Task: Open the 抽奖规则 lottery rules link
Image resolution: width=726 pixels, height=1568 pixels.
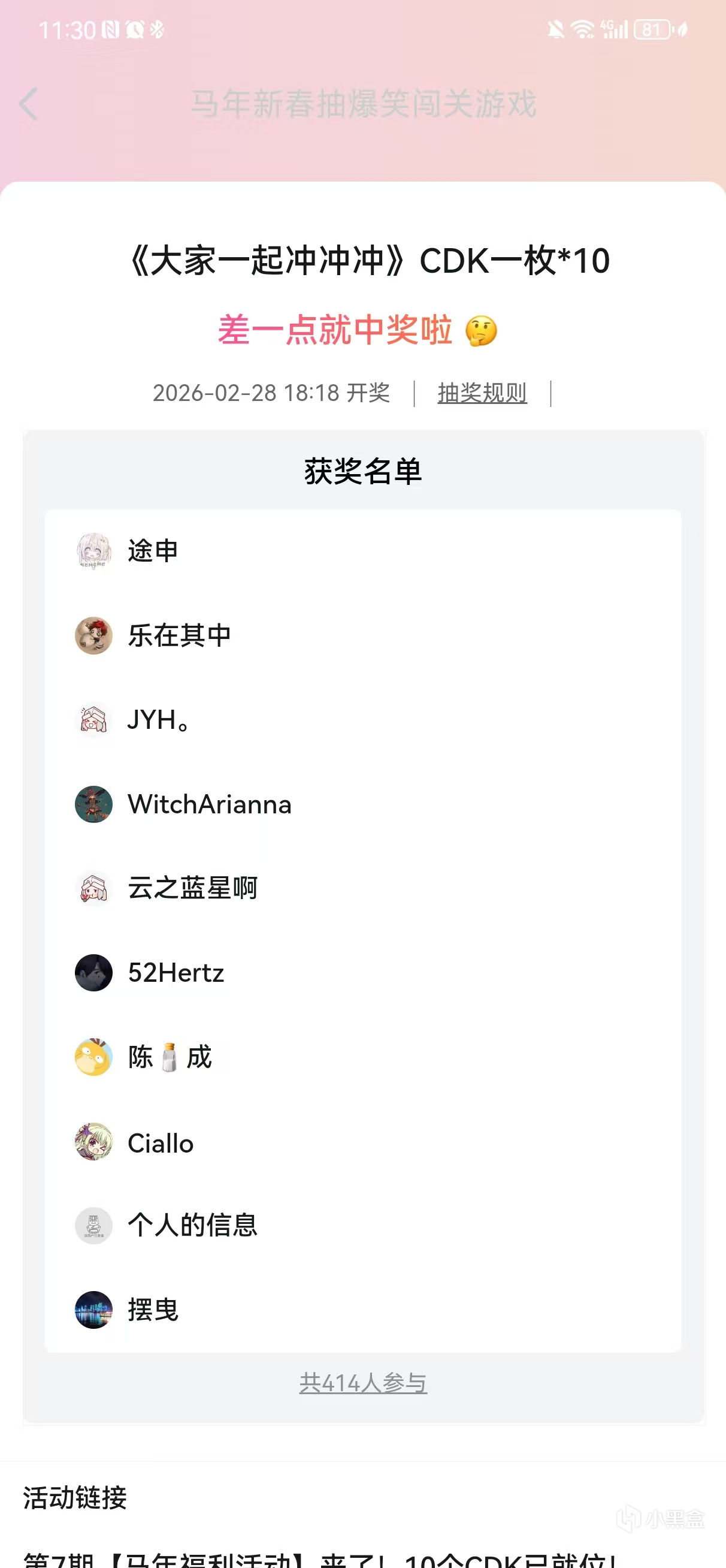Action: point(482,393)
